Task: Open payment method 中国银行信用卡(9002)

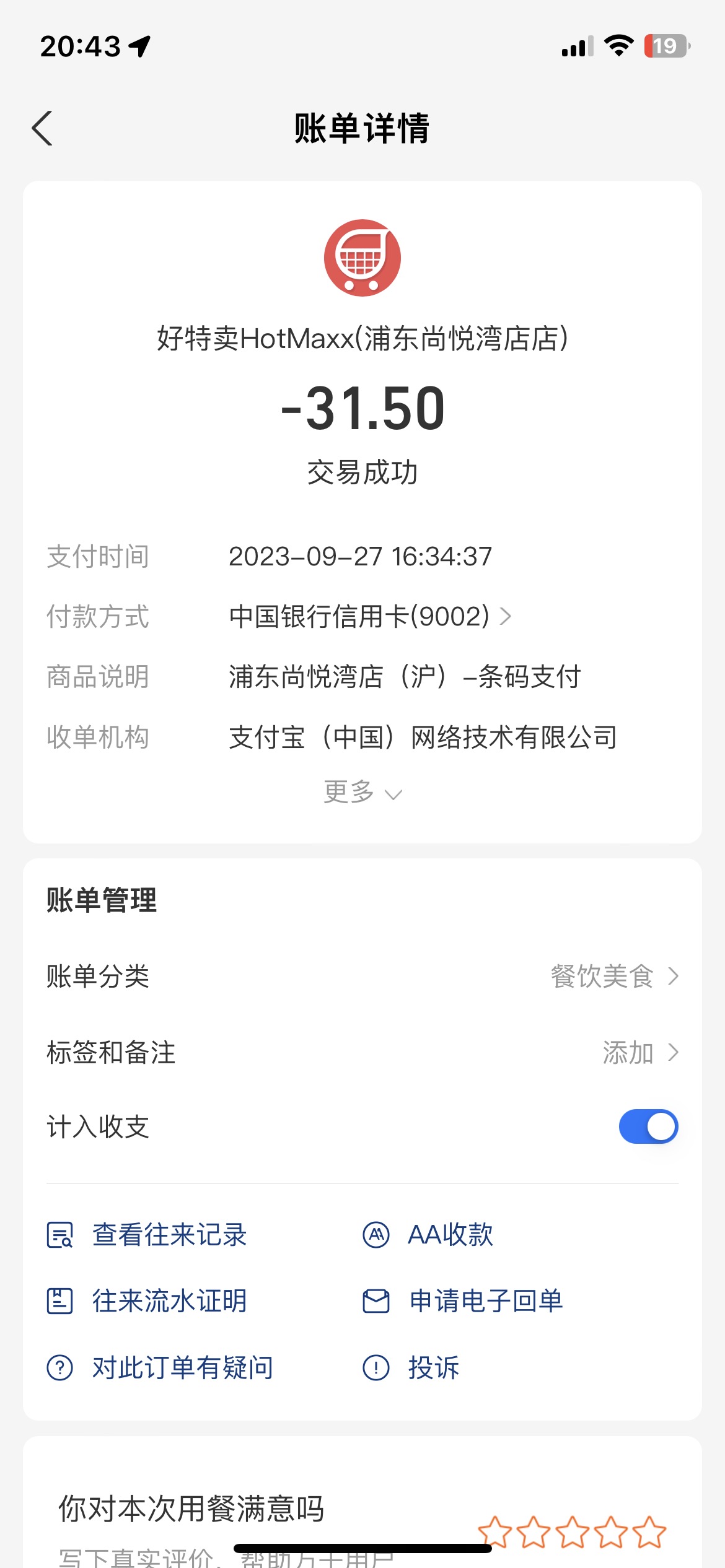Action: tap(370, 616)
